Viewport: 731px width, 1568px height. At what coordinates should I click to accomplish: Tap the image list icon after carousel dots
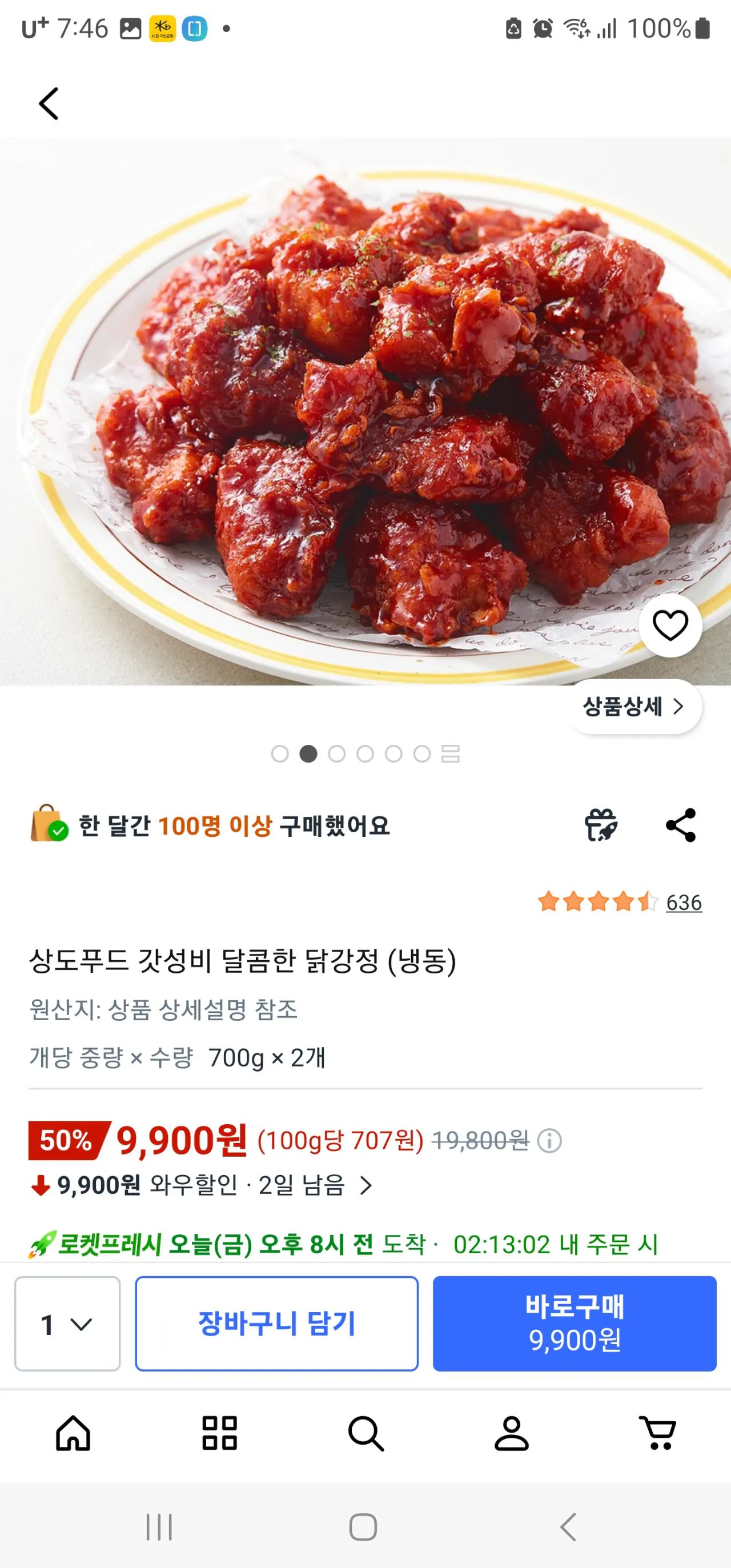448,755
